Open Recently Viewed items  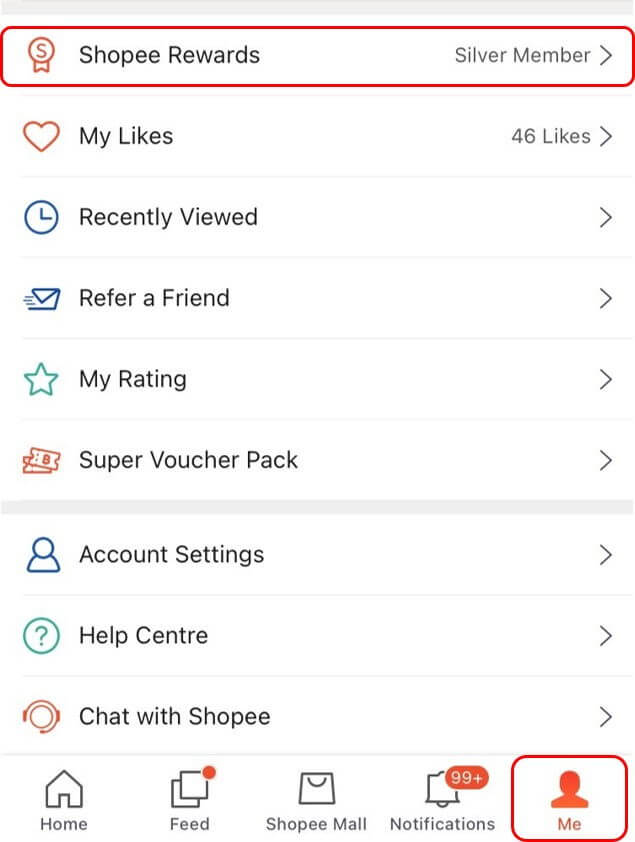[x=317, y=217]
